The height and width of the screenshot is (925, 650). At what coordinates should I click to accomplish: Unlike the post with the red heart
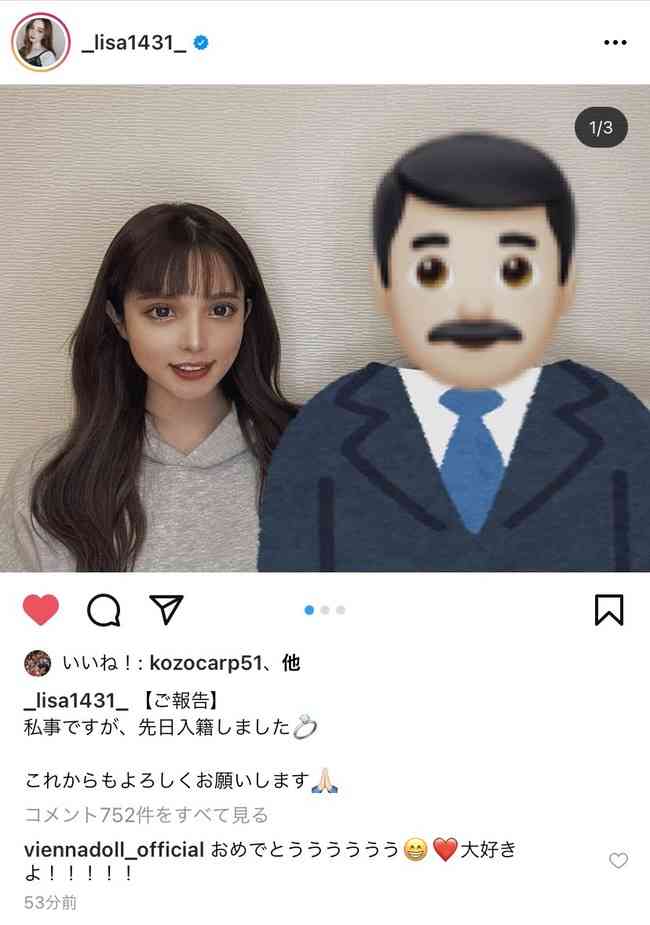click(x=41, y=609)
